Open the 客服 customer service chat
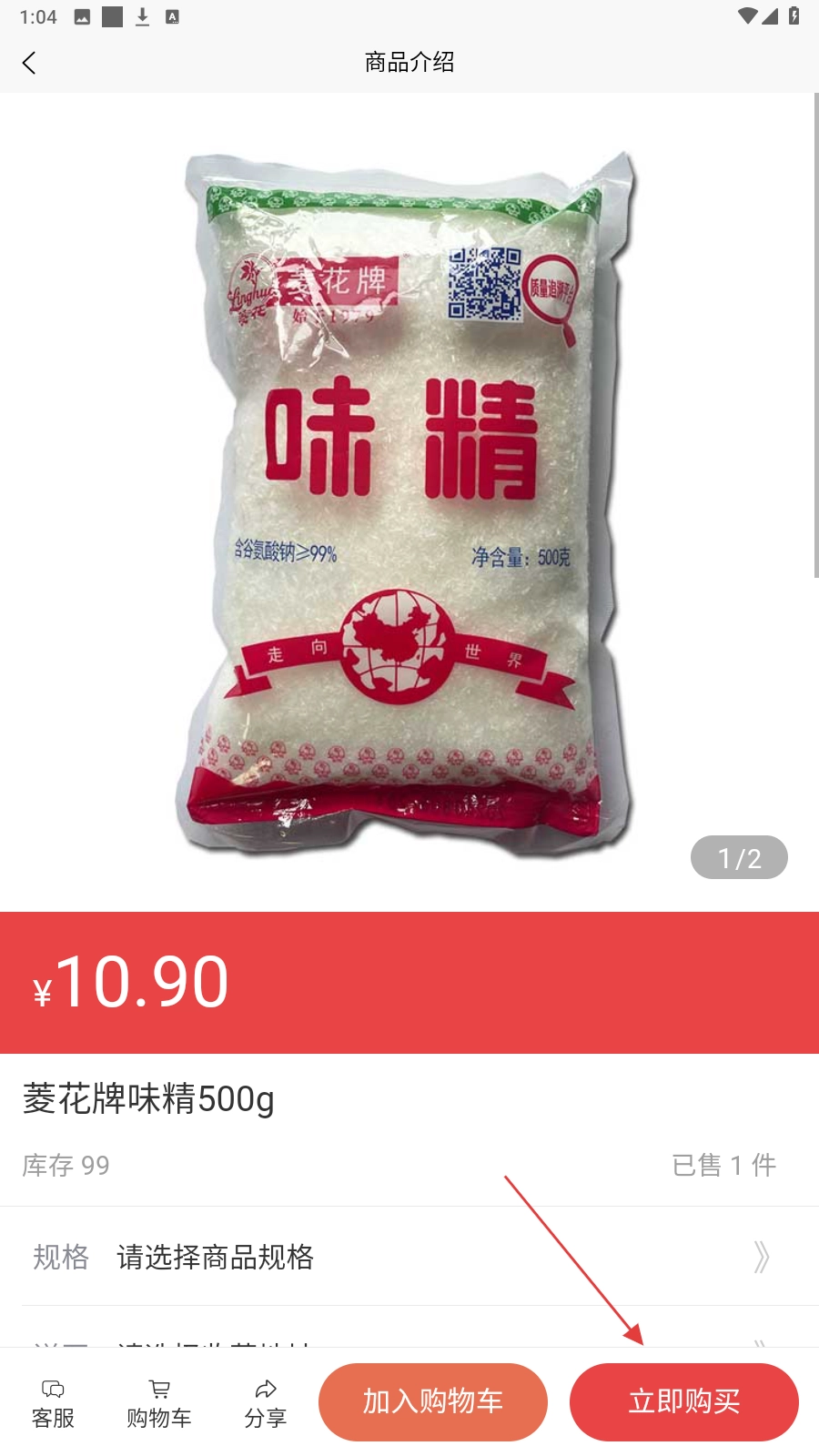This screenshot has height=1456, width=819. [53, 1402]
